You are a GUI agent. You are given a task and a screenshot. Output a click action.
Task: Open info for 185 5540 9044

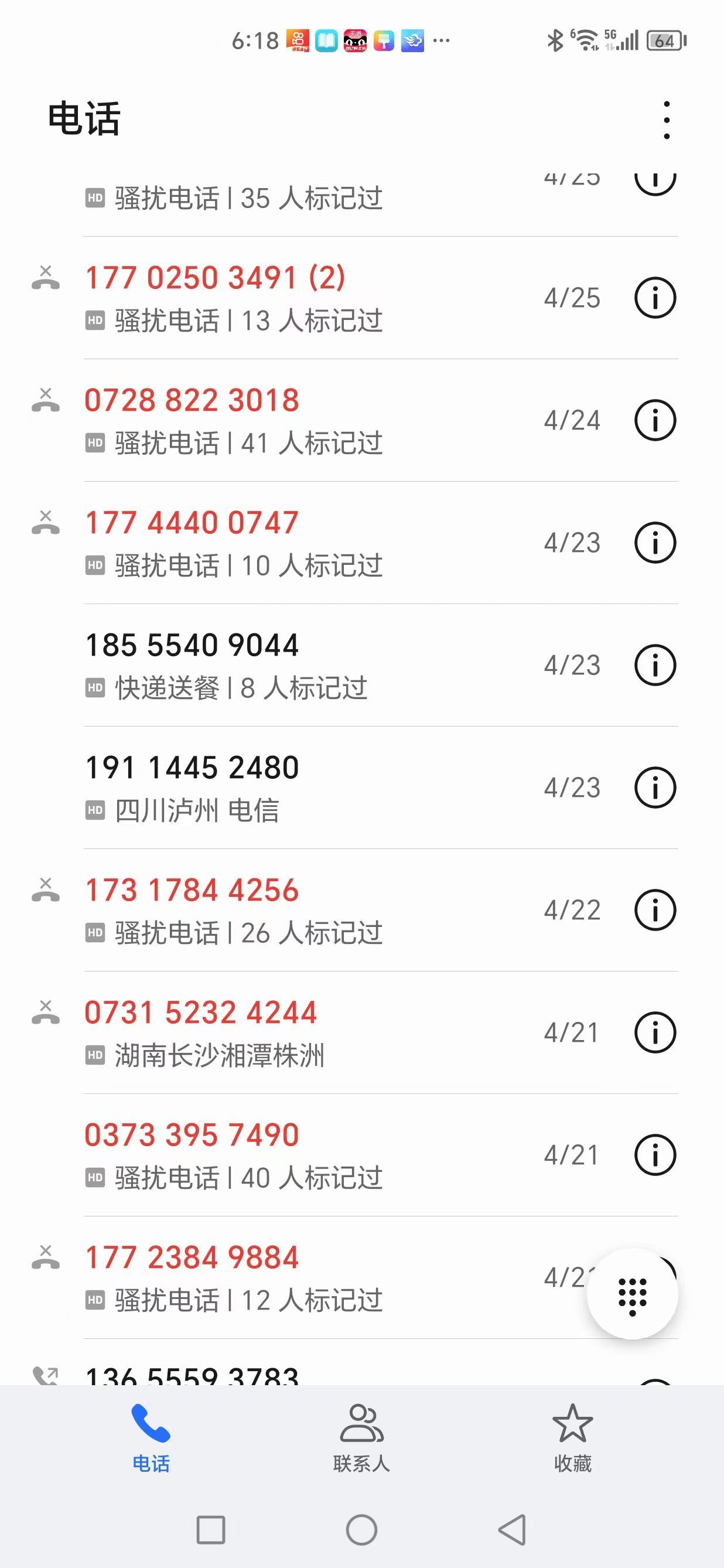coord(655,664)
